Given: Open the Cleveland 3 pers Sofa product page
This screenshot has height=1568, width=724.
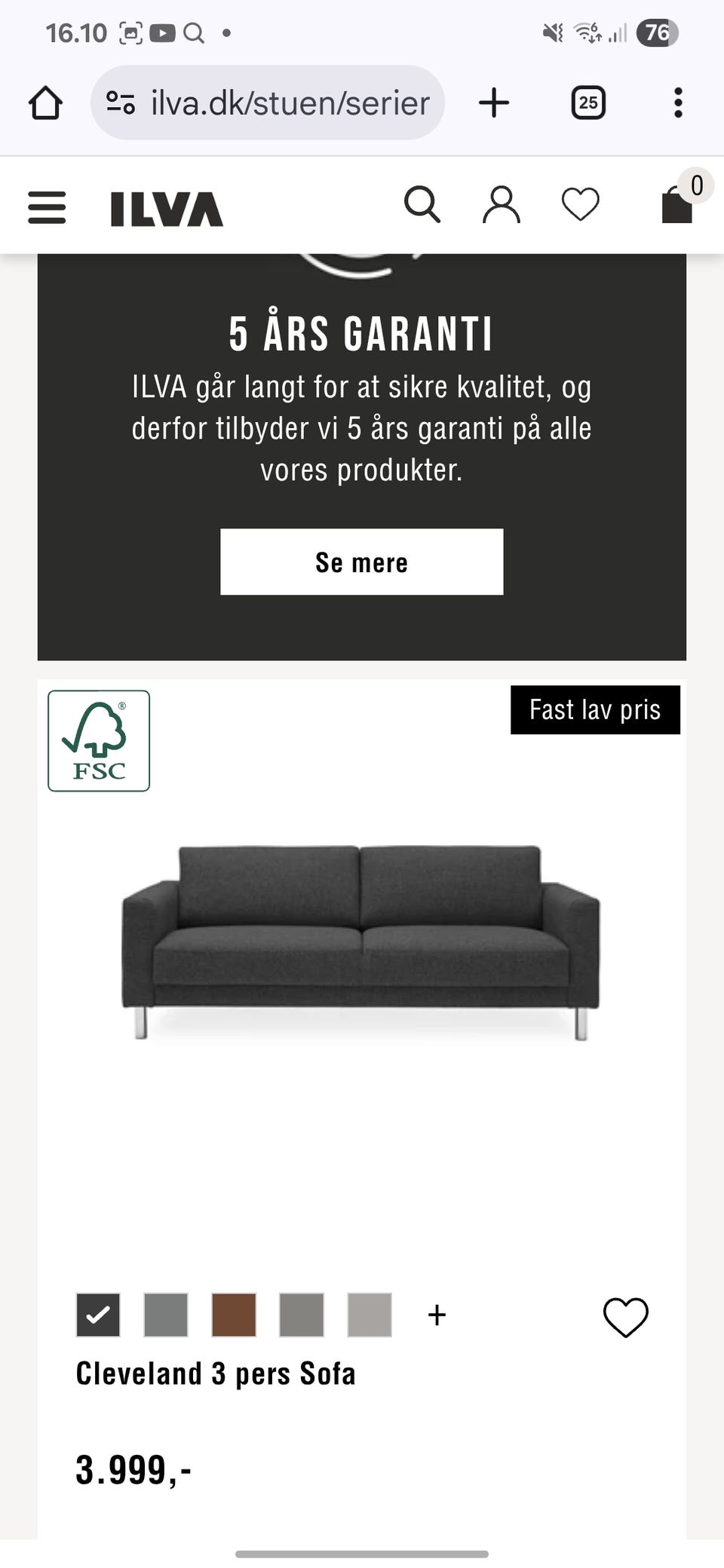Looking at the screenshot, I should pos(216,1374).
